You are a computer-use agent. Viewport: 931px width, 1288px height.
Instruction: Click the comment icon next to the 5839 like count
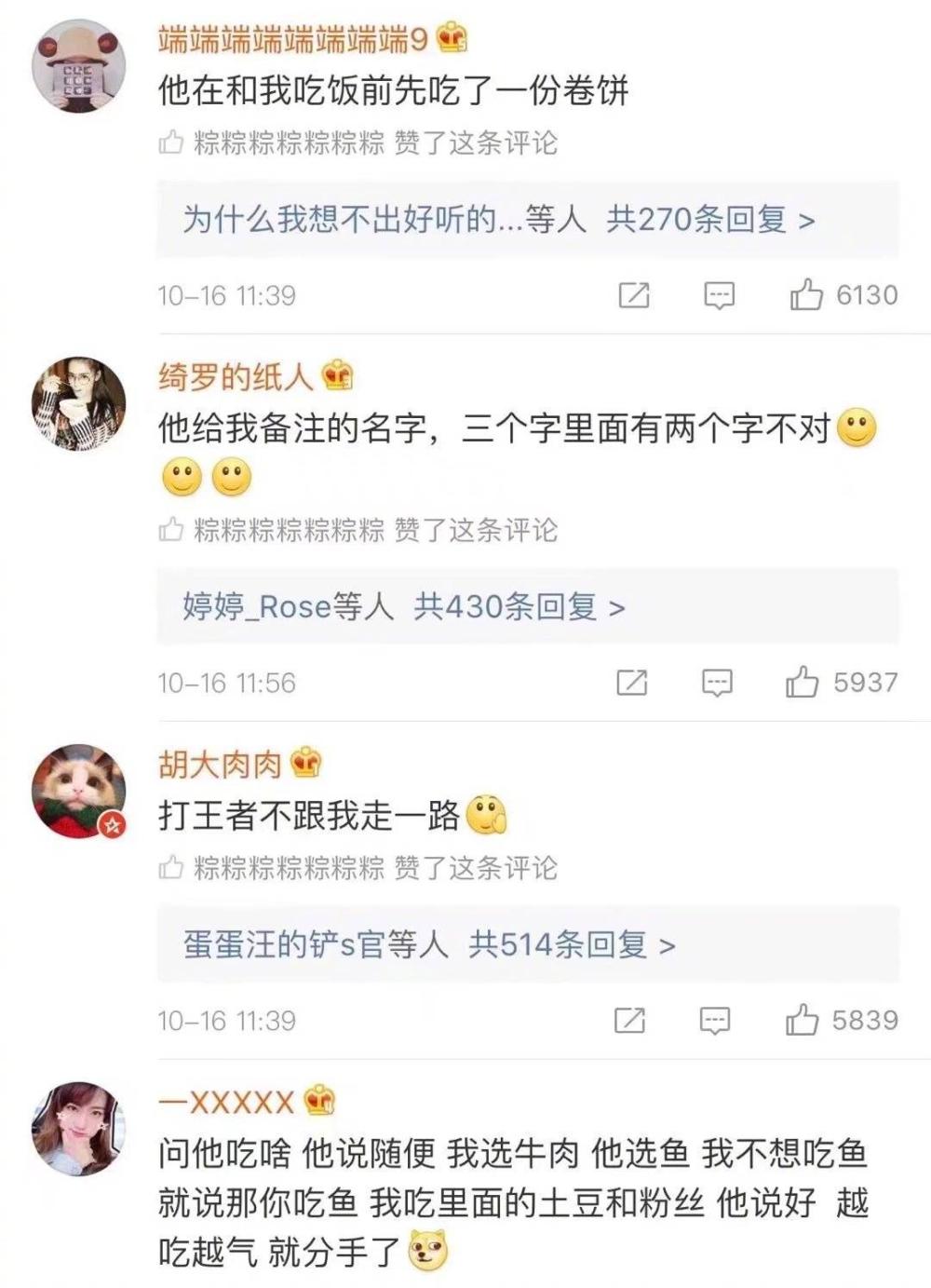pyautogui.click(x=717, y=1022)
